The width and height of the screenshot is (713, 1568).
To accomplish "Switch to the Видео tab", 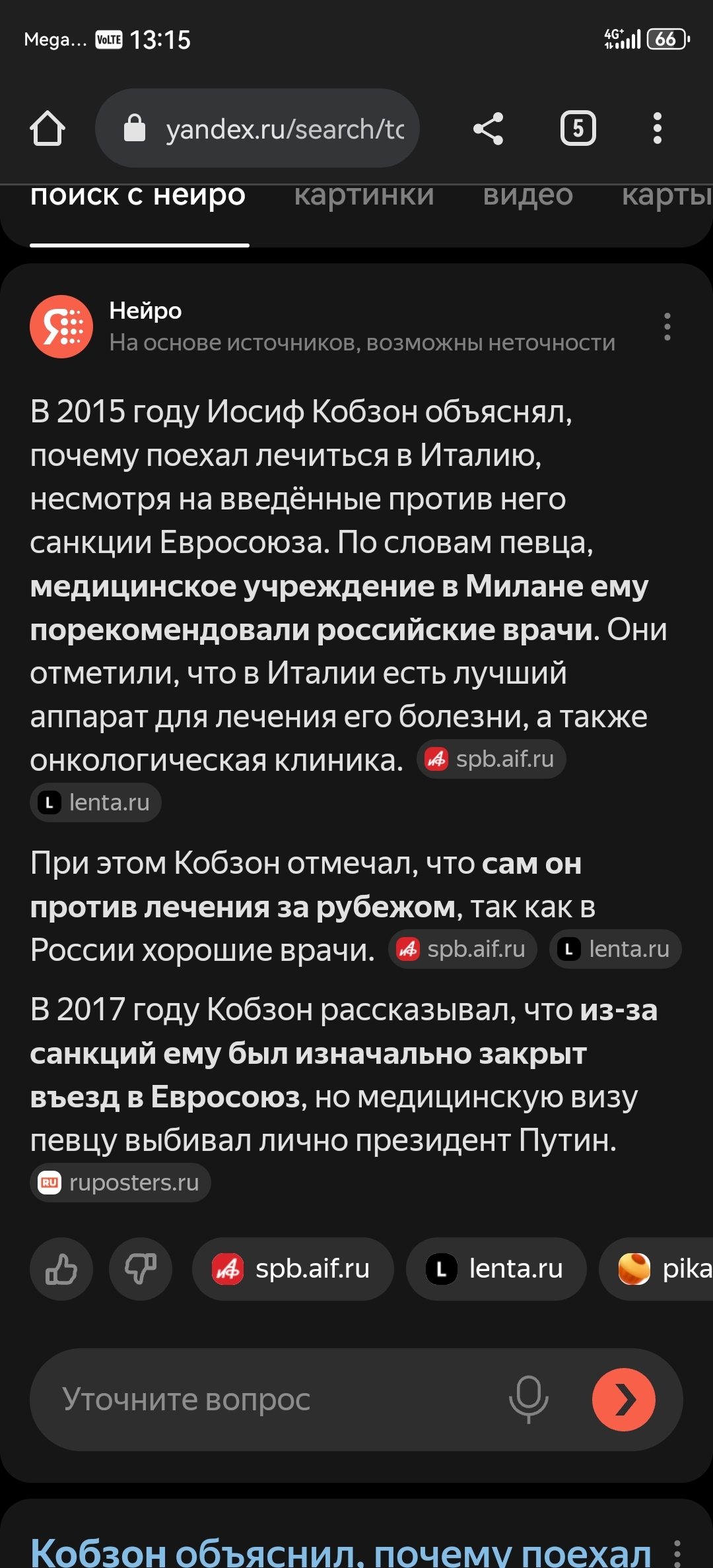I will pos(527,196).
